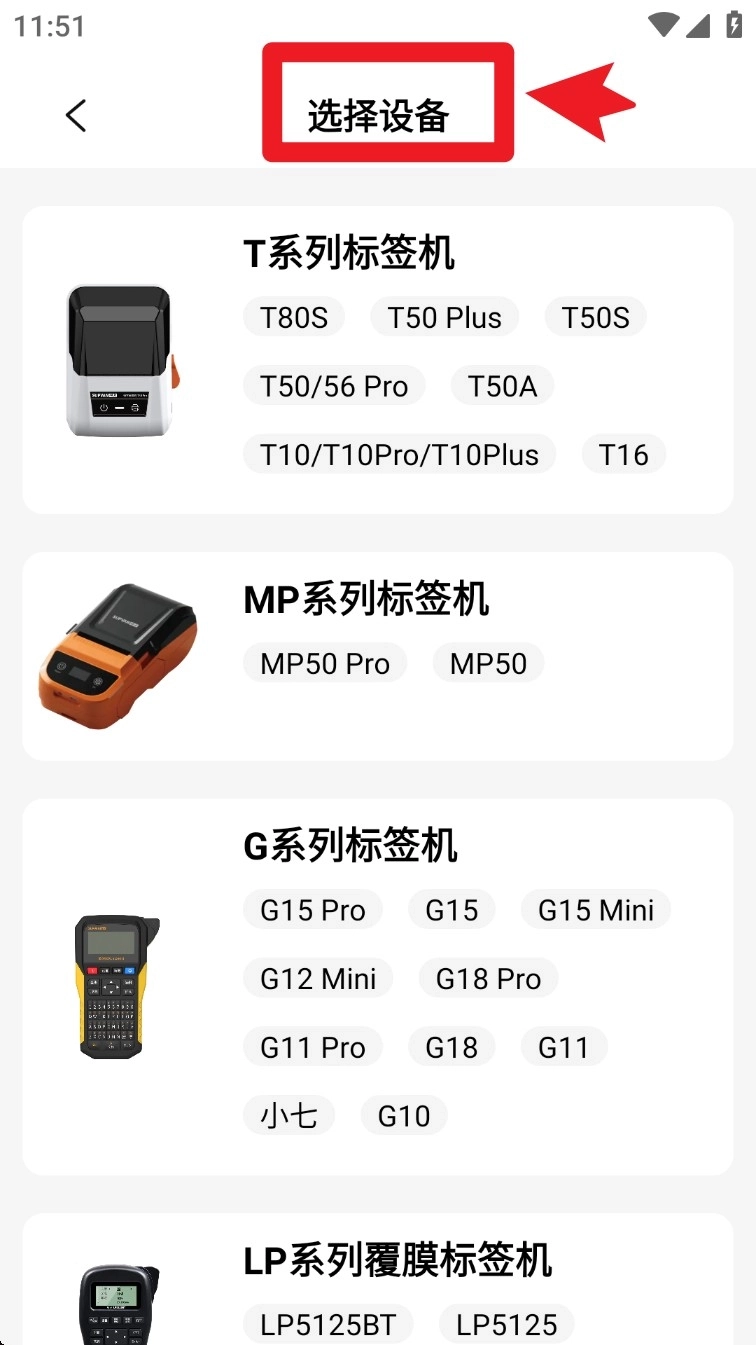Go back using the top-left arrow
This screenshot has width=756, height=1345.
tap(76, 115)
